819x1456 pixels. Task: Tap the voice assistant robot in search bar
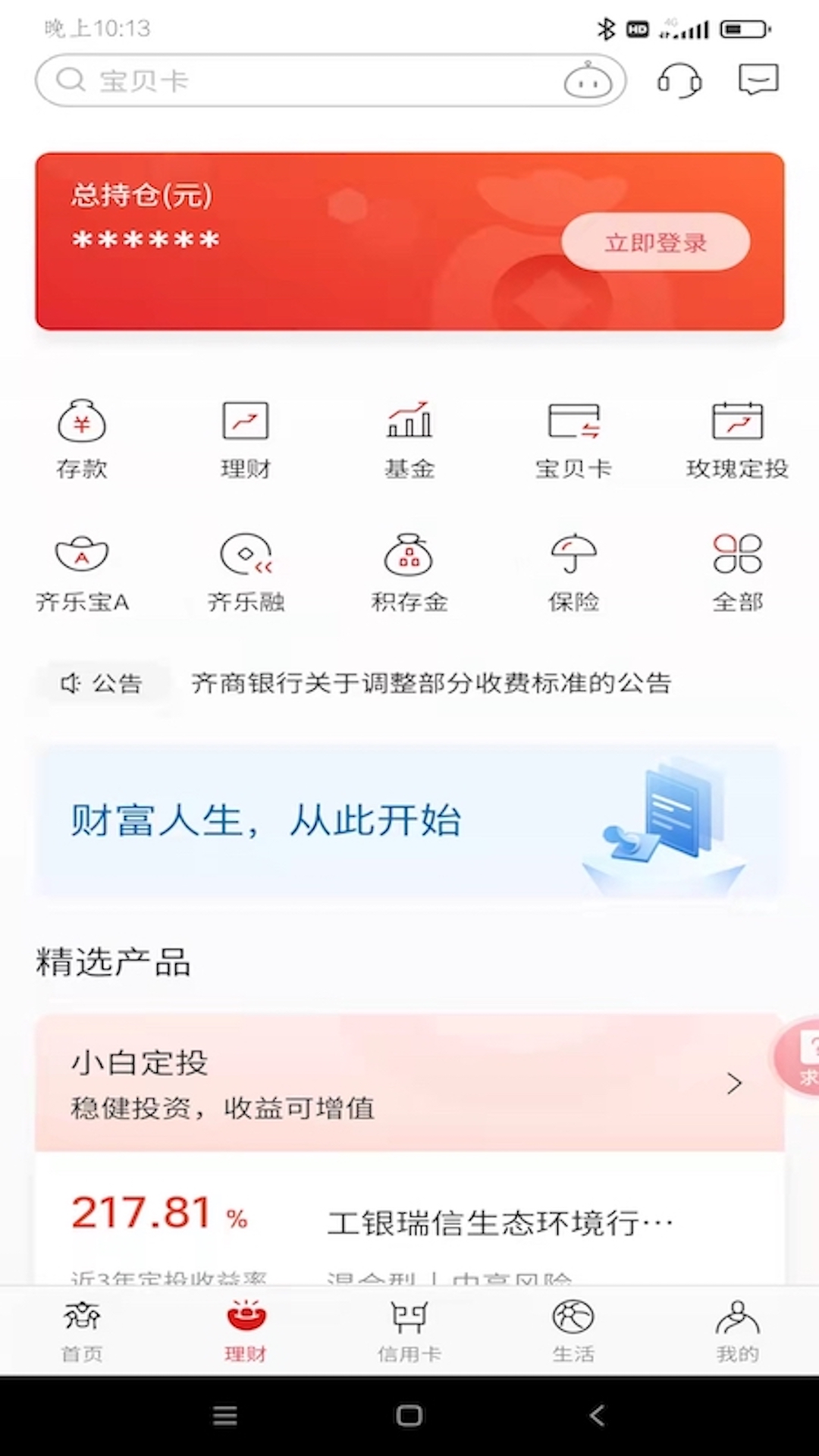coord(584,80)
